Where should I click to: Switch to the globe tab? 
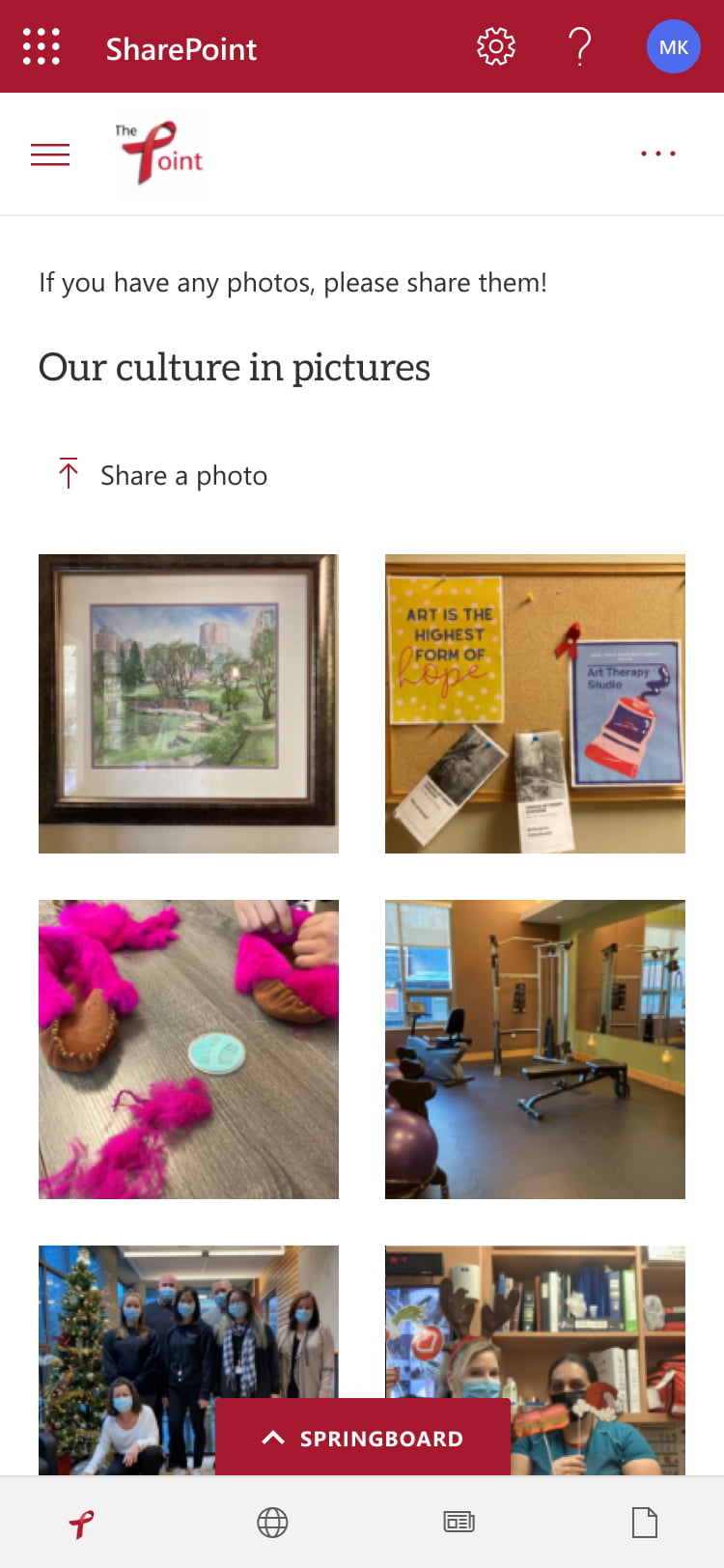[x=272, y=1523]
